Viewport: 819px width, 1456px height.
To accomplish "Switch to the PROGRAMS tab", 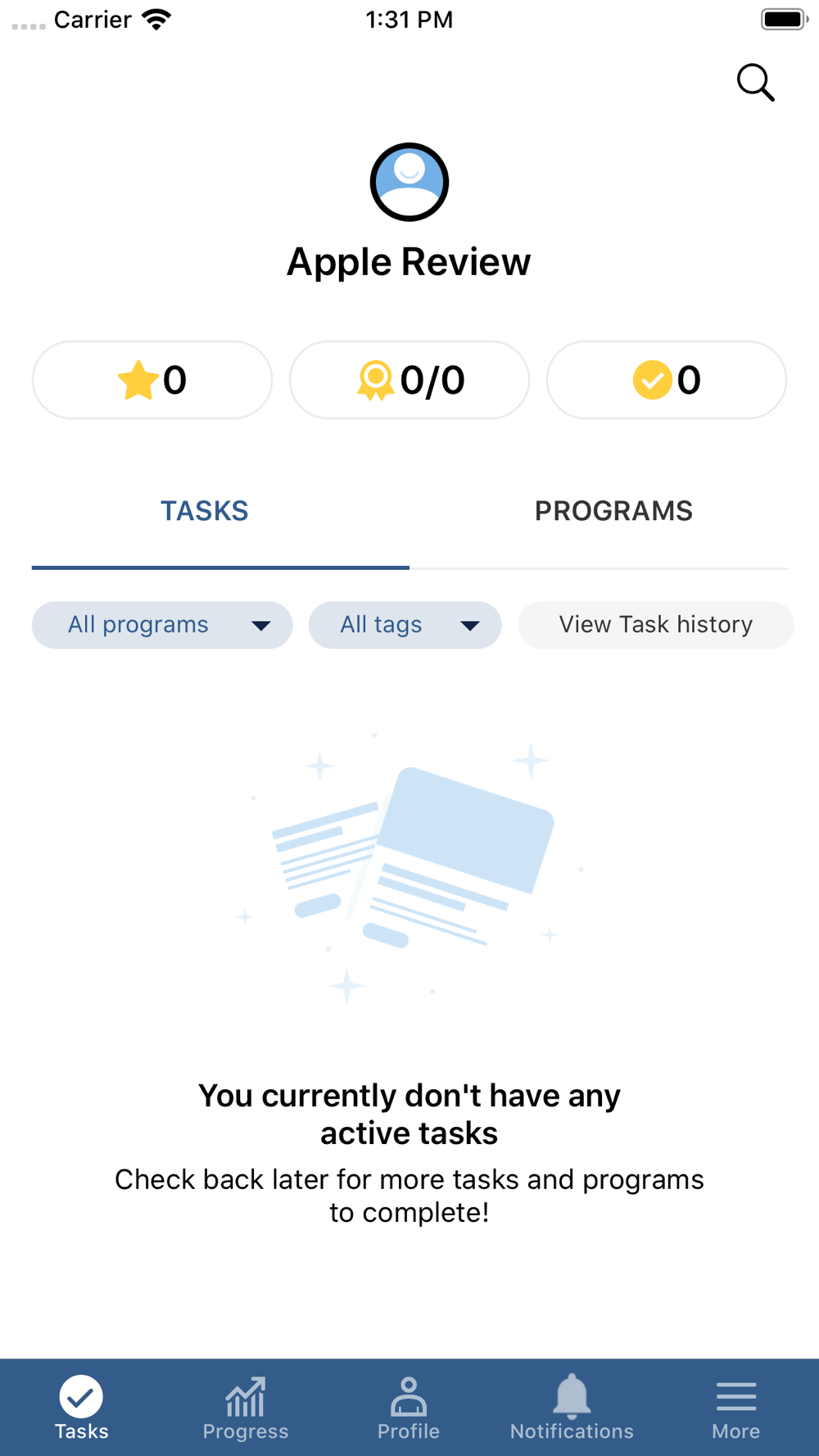I will tap(614, 511).
